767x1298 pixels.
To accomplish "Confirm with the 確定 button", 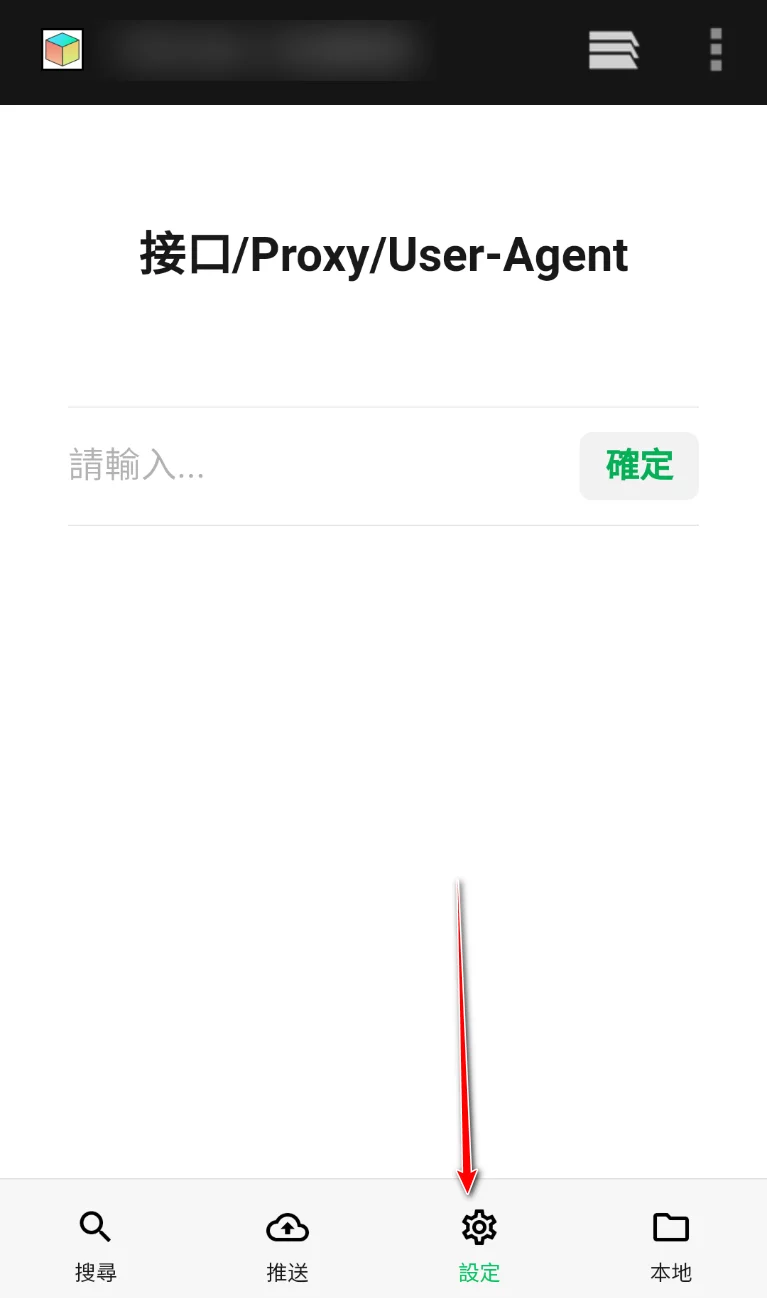I will click(639, 466).
